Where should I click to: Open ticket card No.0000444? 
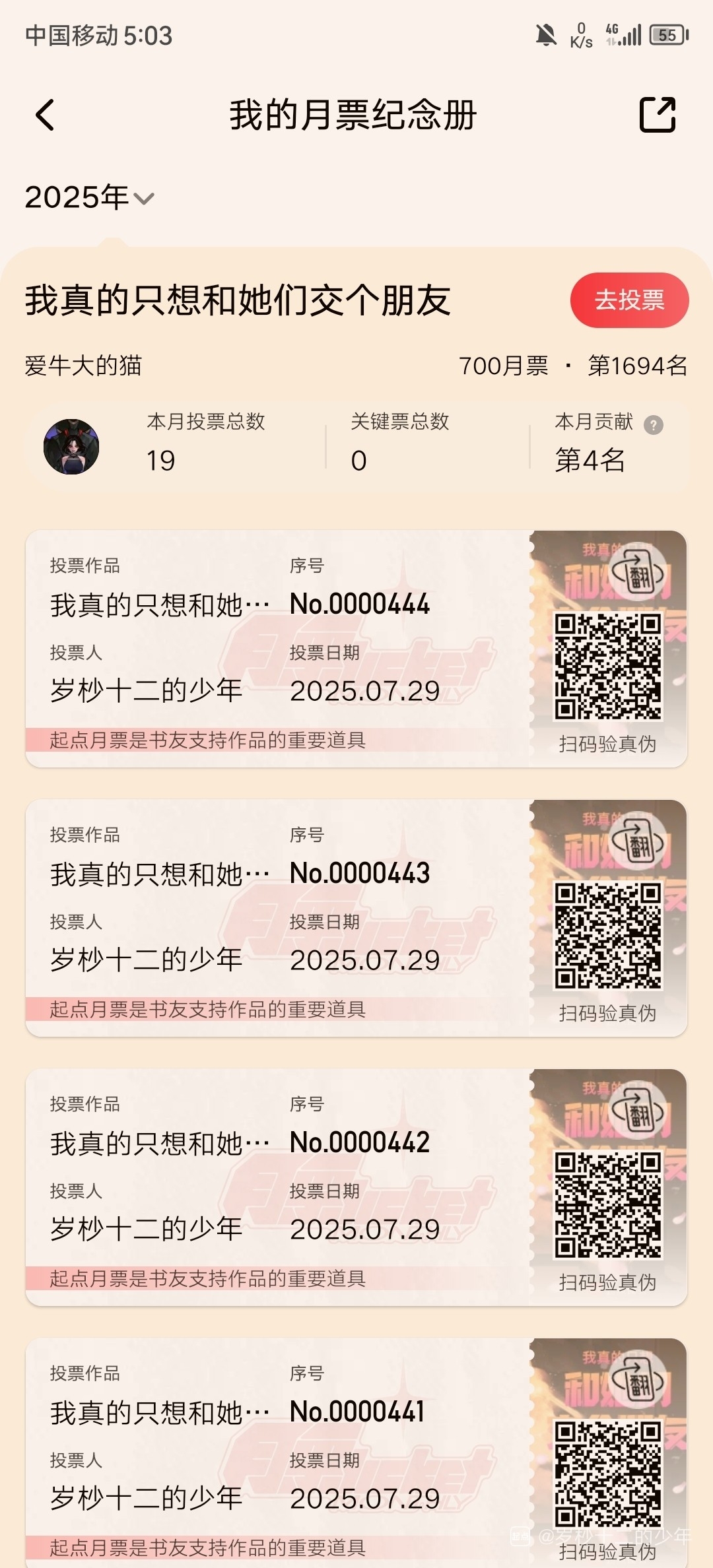click(x=277, y=648)
